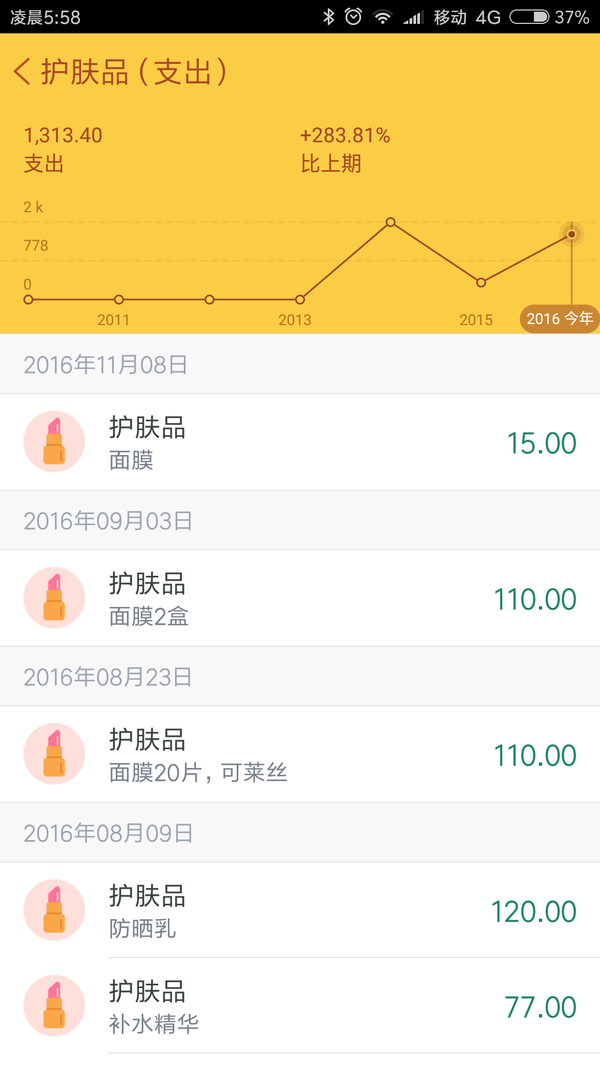Select the 2013 point on the chart
The width and height of the screenshot is (600, 1067).
click(x=300, y=299)
